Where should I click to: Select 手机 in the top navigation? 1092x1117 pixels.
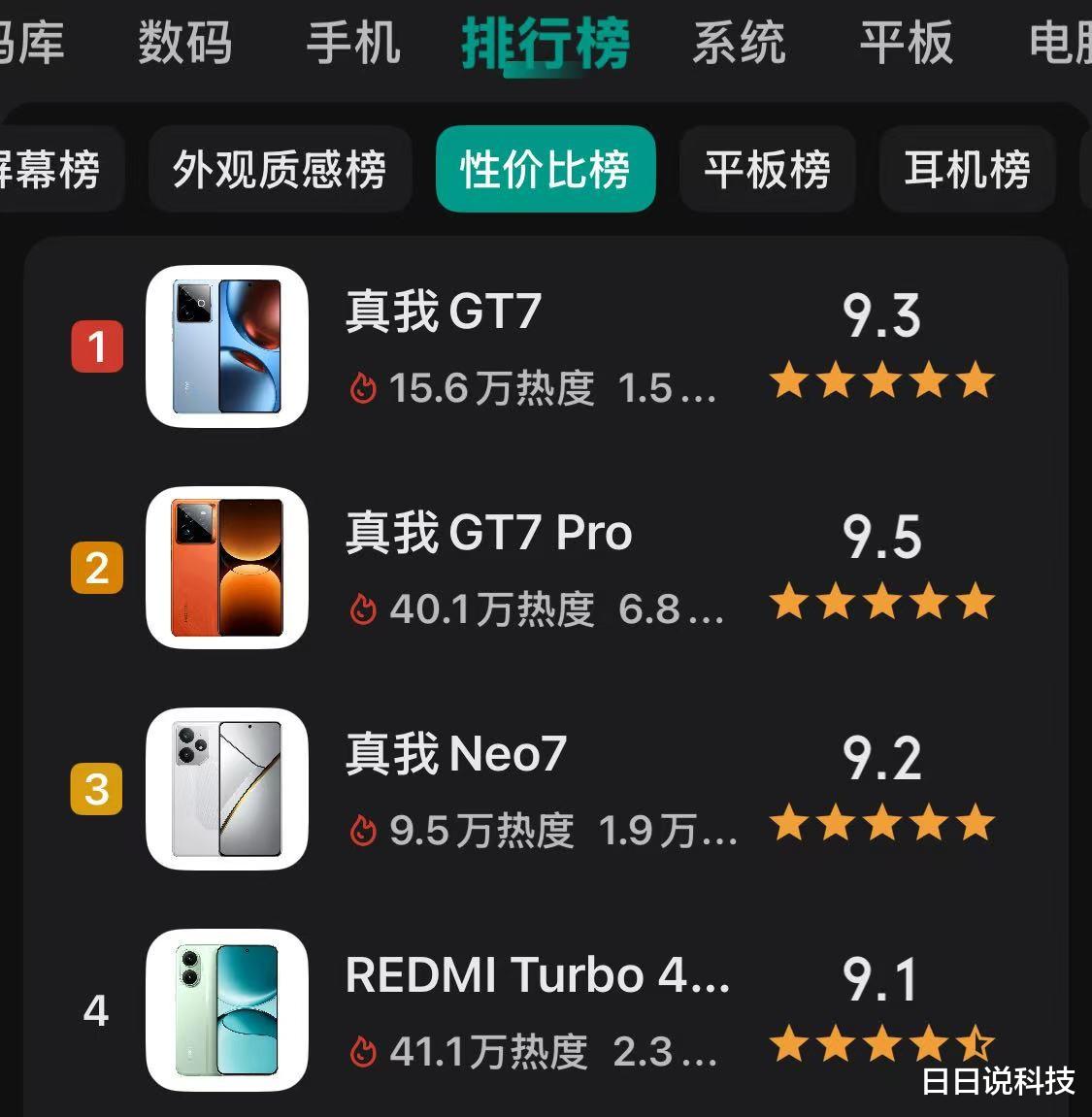click(x=353, y=44)
